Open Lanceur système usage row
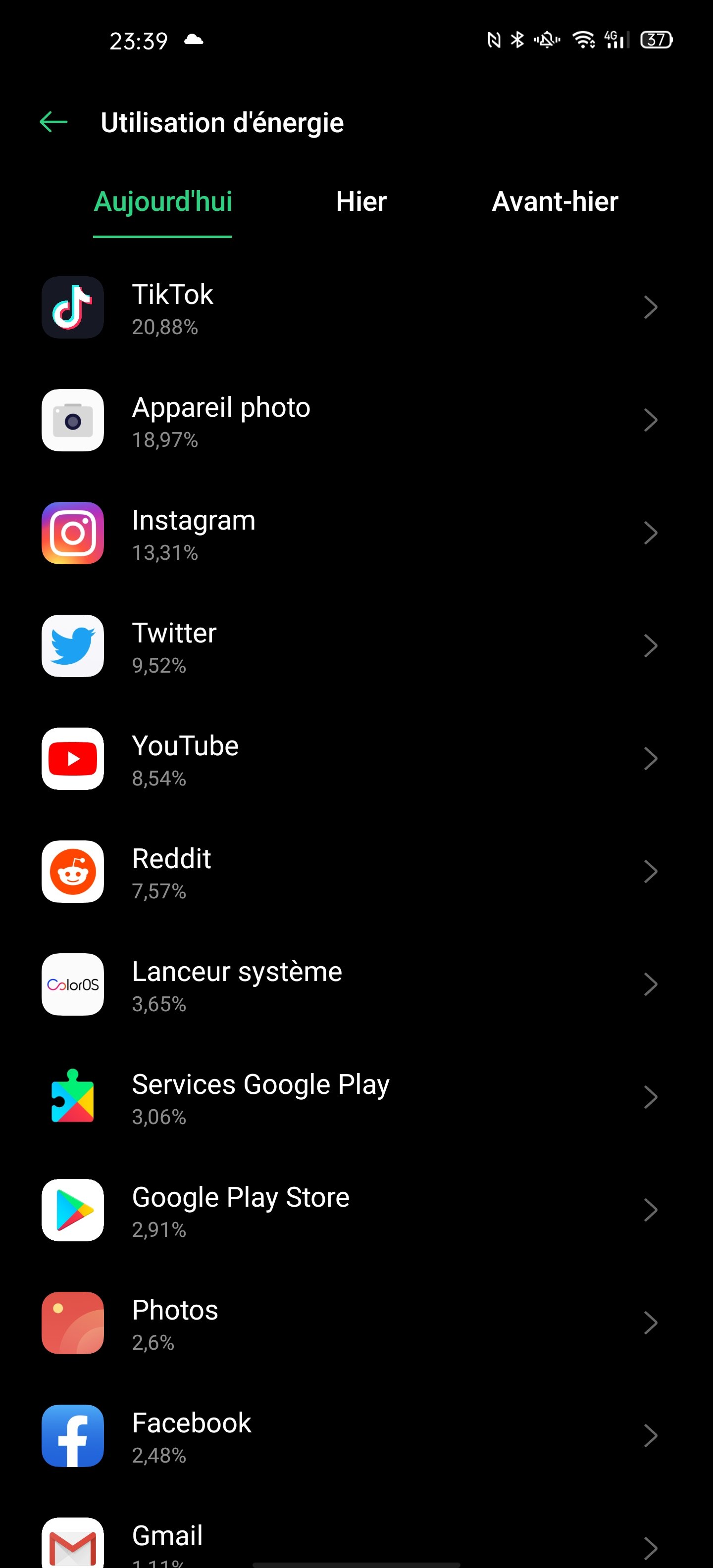Viewport: 713px width, 1568px height. [356, 985]
